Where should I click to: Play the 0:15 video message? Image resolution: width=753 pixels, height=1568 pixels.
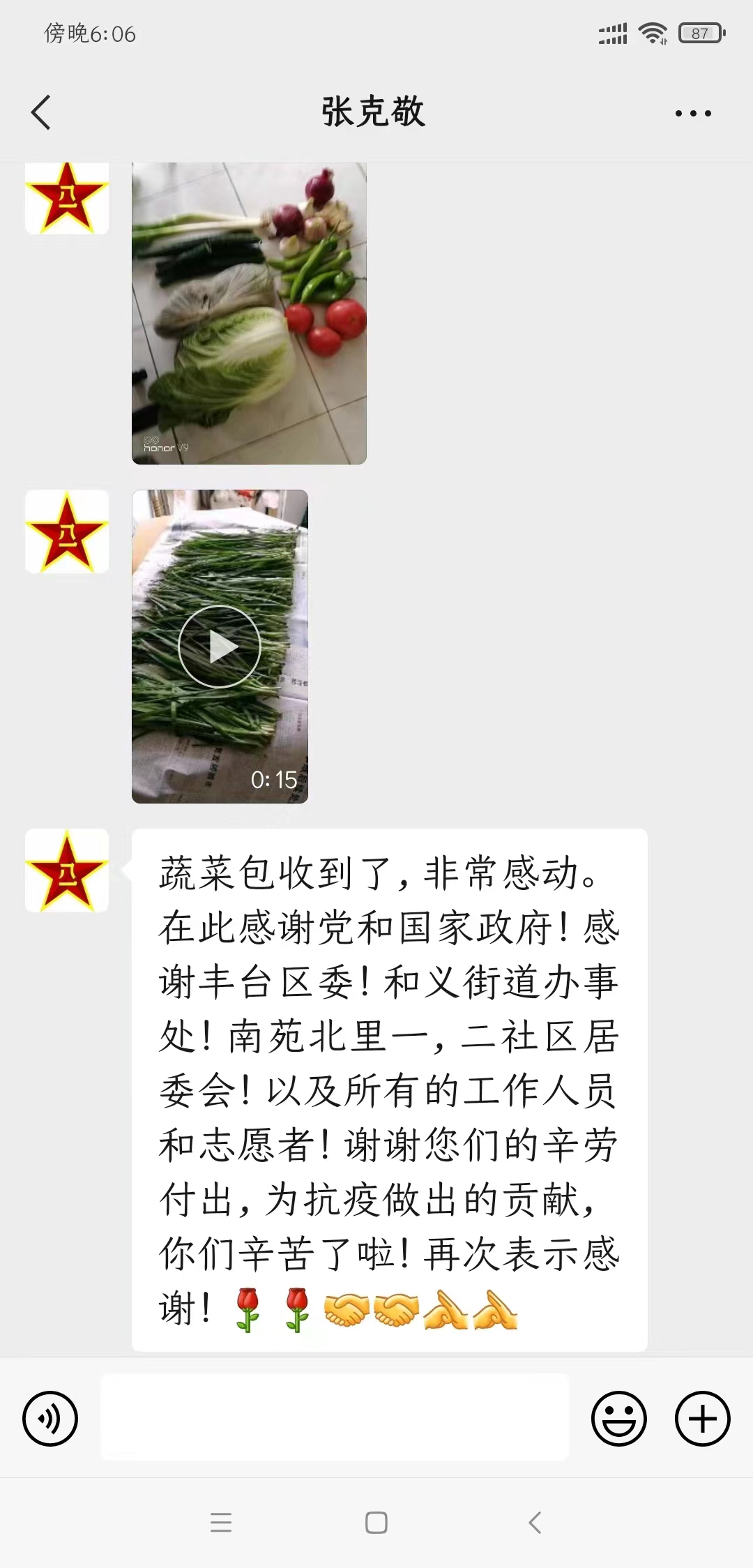tap(220, 647)
